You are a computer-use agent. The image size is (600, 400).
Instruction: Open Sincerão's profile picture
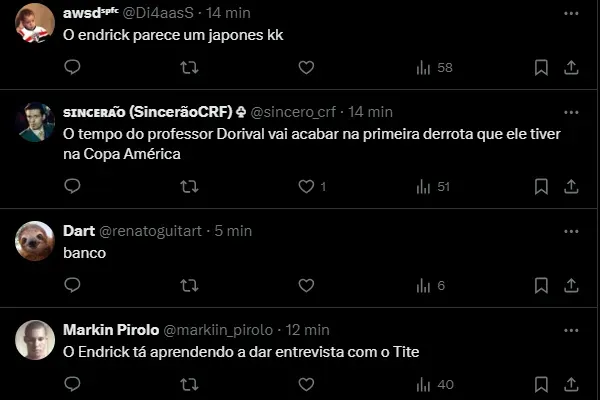point(35,122)
